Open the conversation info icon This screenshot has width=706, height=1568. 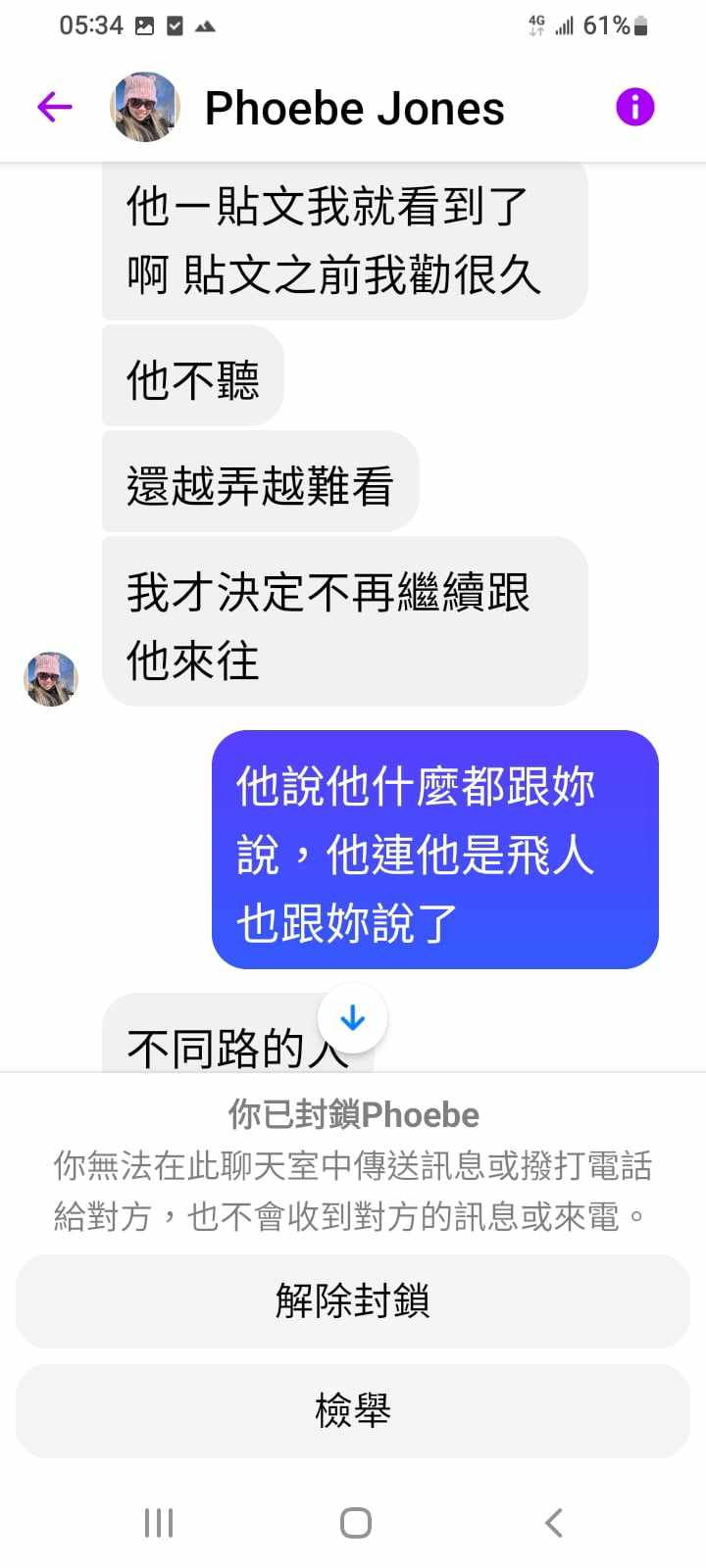(x=634, y=107)
